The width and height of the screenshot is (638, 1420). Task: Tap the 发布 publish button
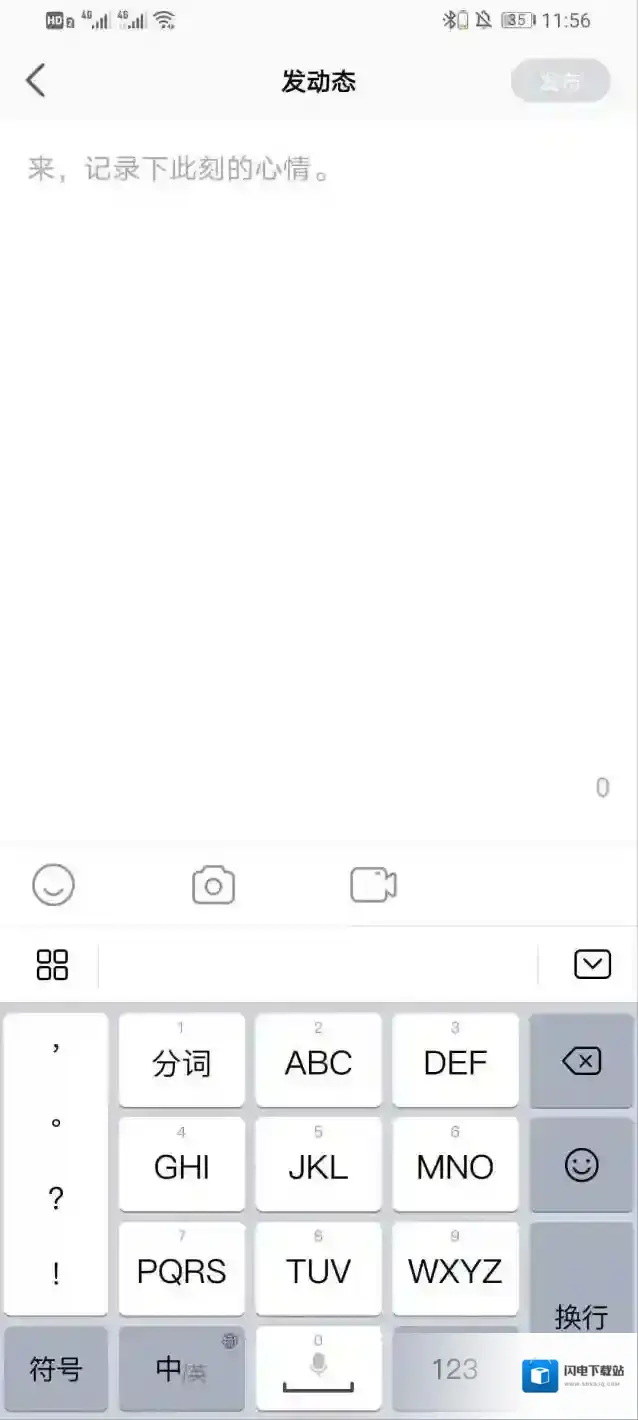pyautogui.click(x=560, y=81)
